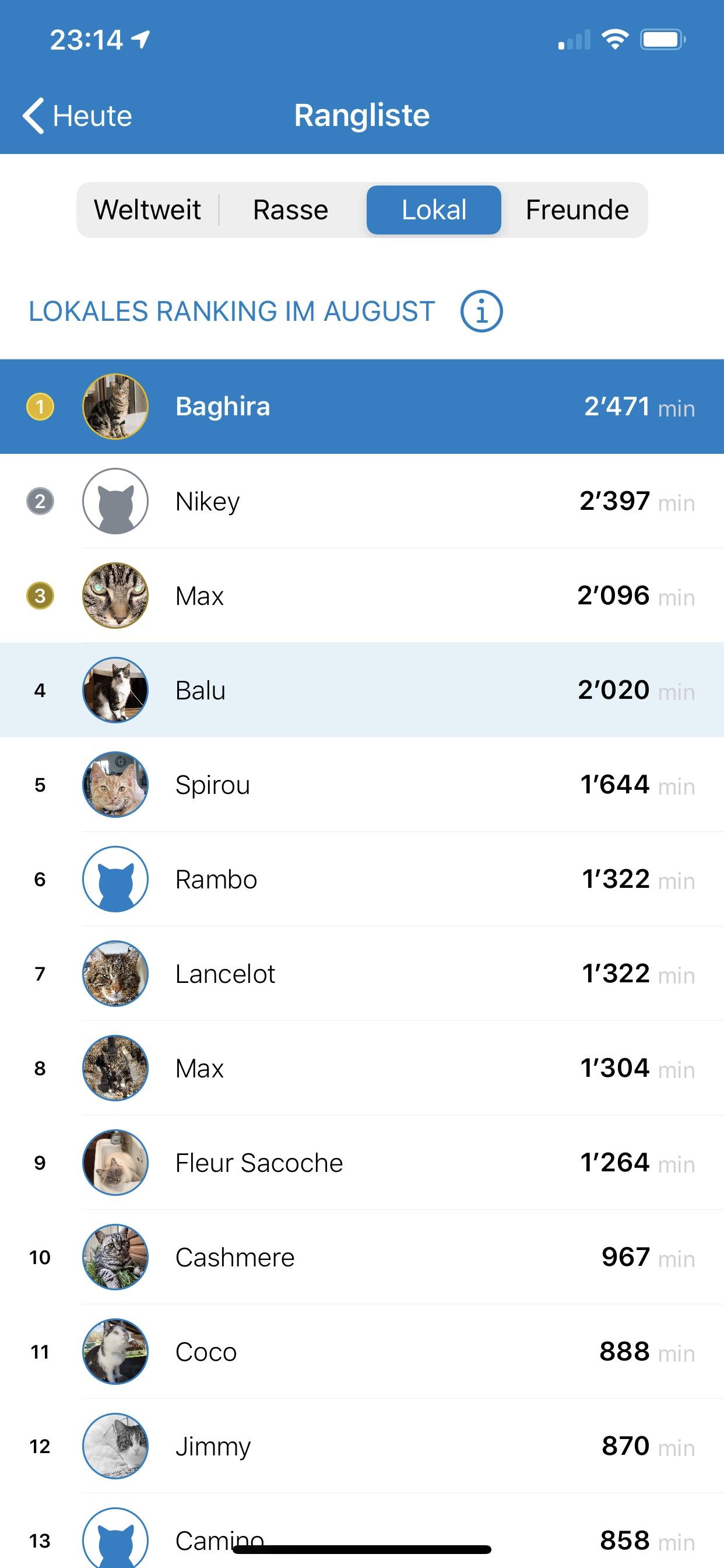The image size is (724, 1568).
Task: Go back to Heute
Action: tap(78, 116)
